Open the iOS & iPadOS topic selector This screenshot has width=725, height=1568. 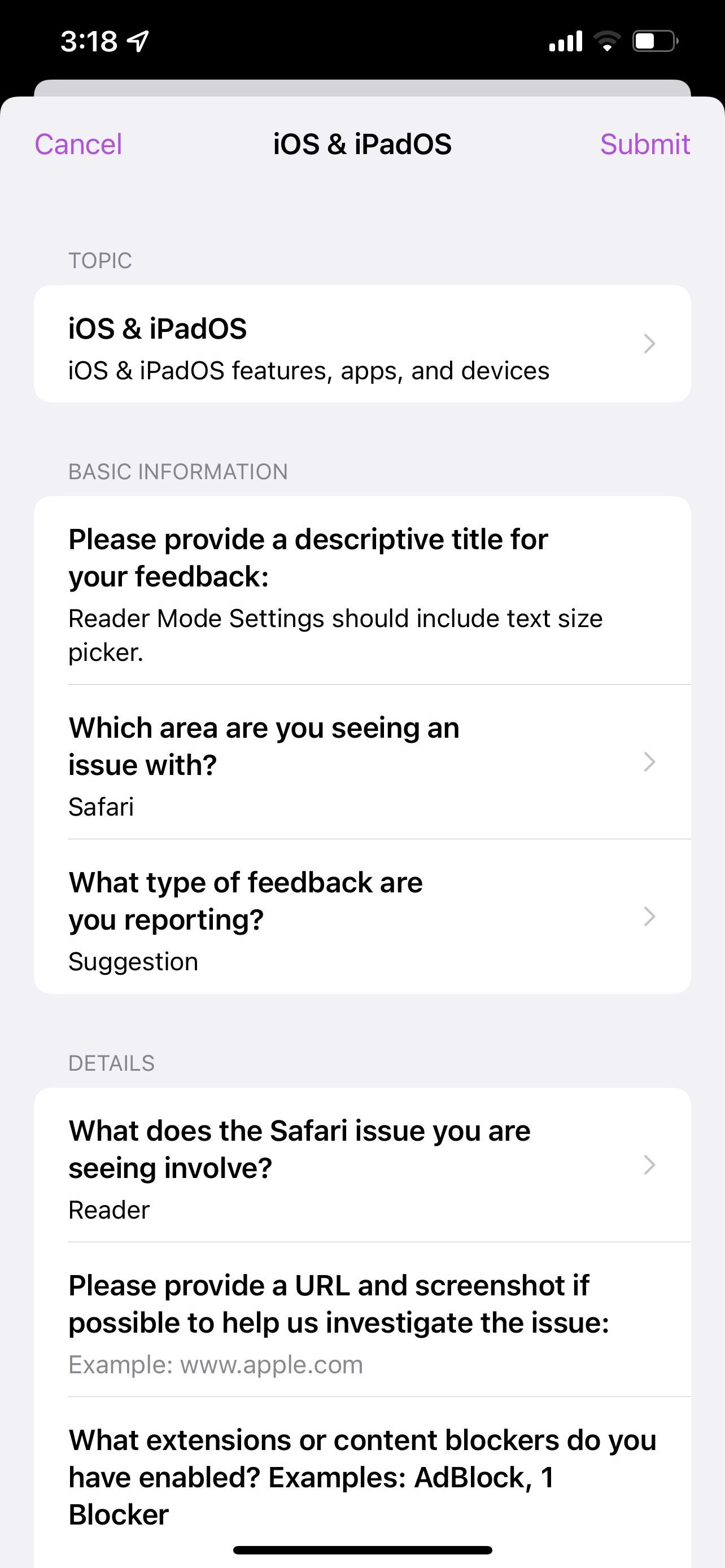(362, 343)
